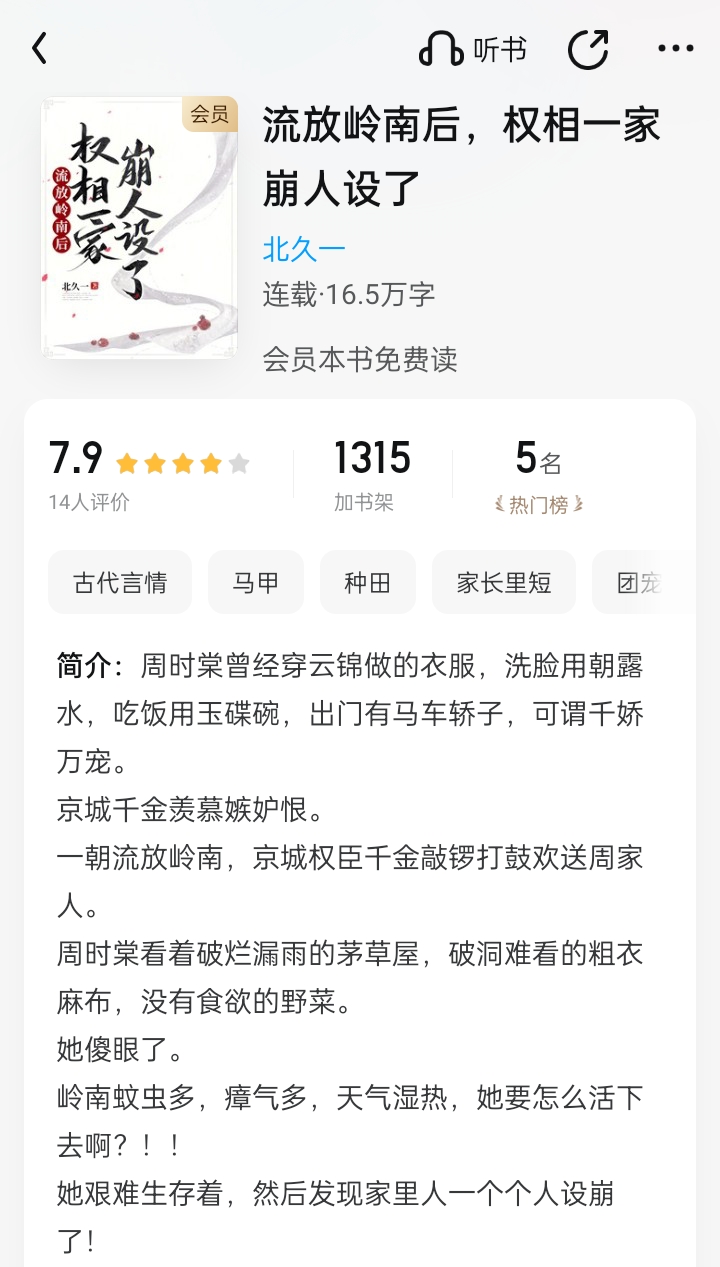Screen dimensions: 720x1267
Task: Select the 马甲 tag
Action: tap(256, 582)
